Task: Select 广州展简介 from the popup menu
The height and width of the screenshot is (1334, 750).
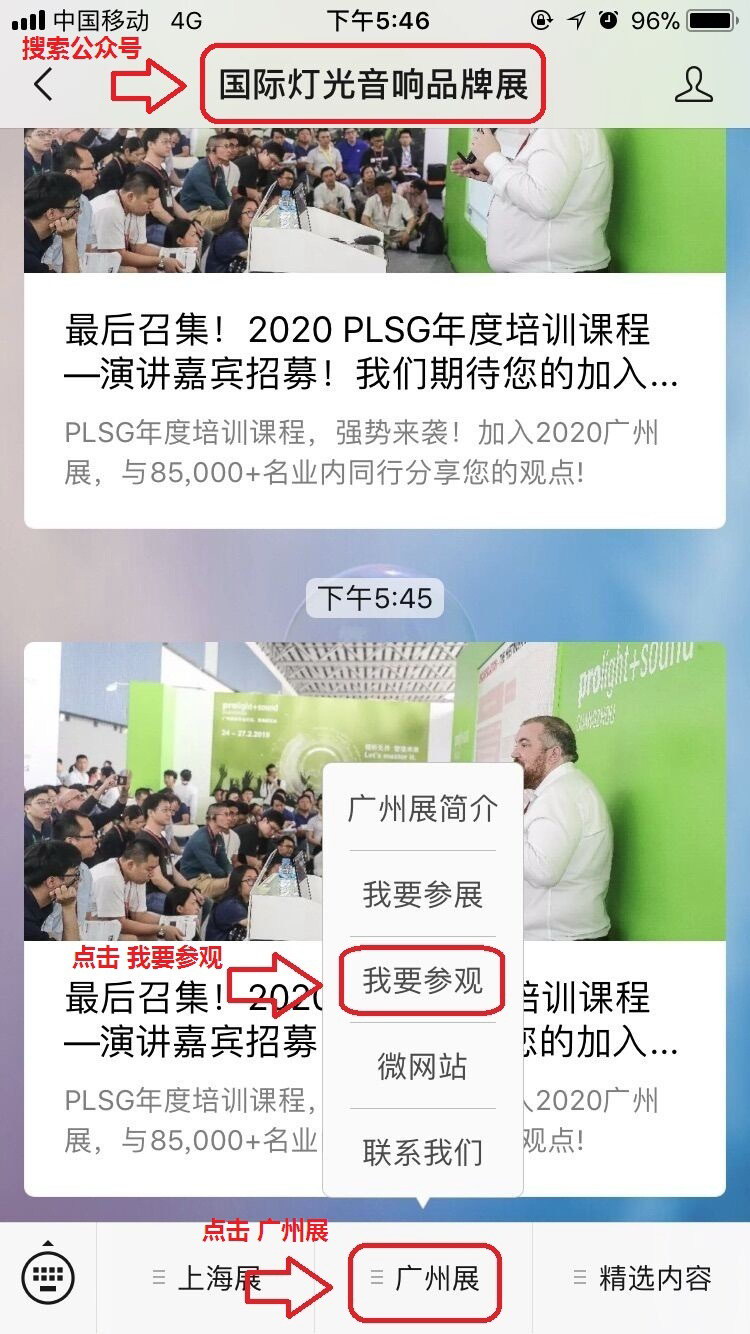Action: click(x=422, y=808)
